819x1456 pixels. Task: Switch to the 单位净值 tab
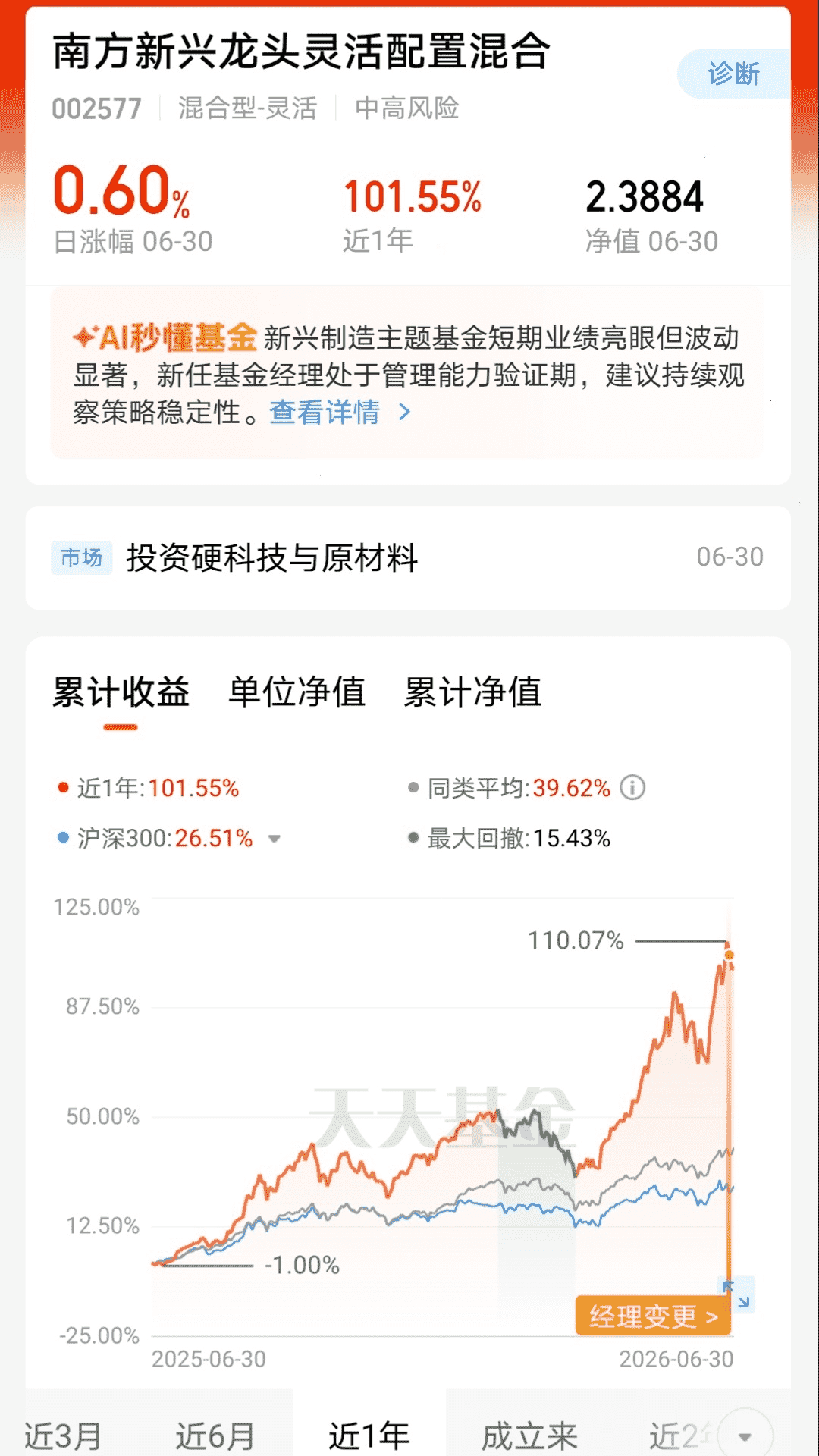tap(297, 692)
